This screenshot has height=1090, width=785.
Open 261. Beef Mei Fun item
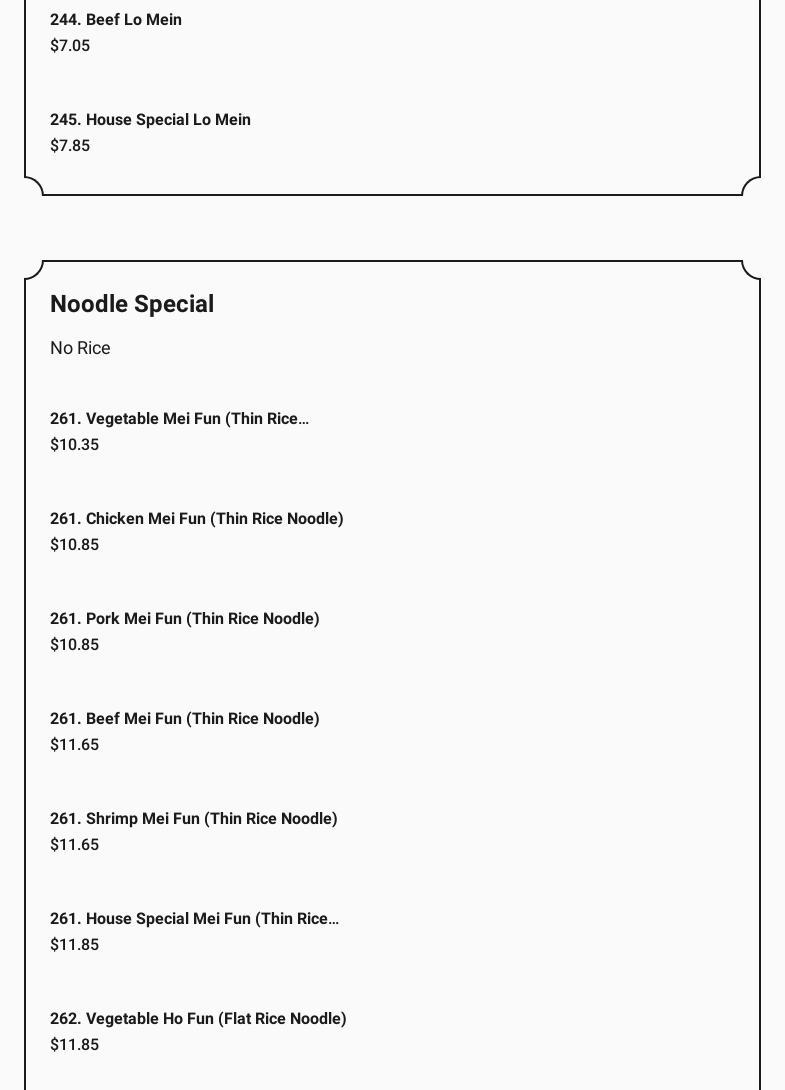(184, 719)
